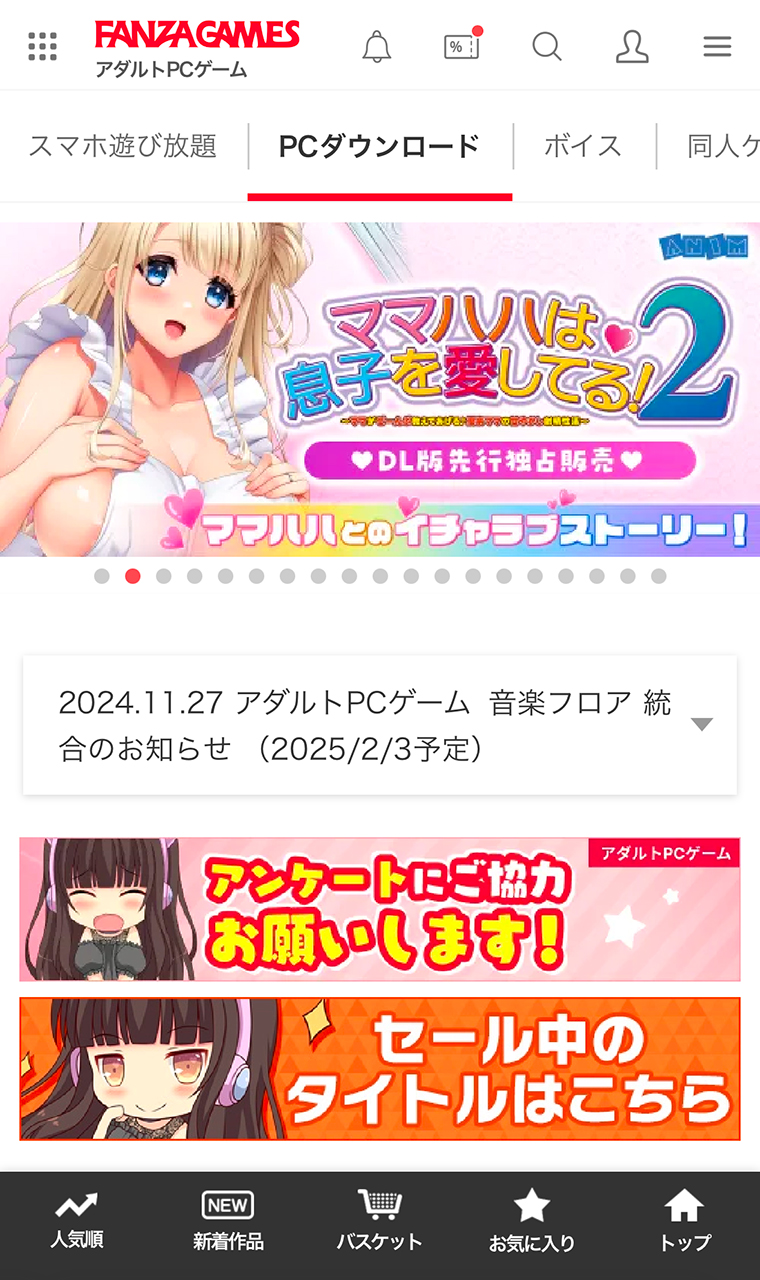Screen dimensions: 760x1280
Task: Open 新着作品 new releases
Action: click(x=228, y=1222)
